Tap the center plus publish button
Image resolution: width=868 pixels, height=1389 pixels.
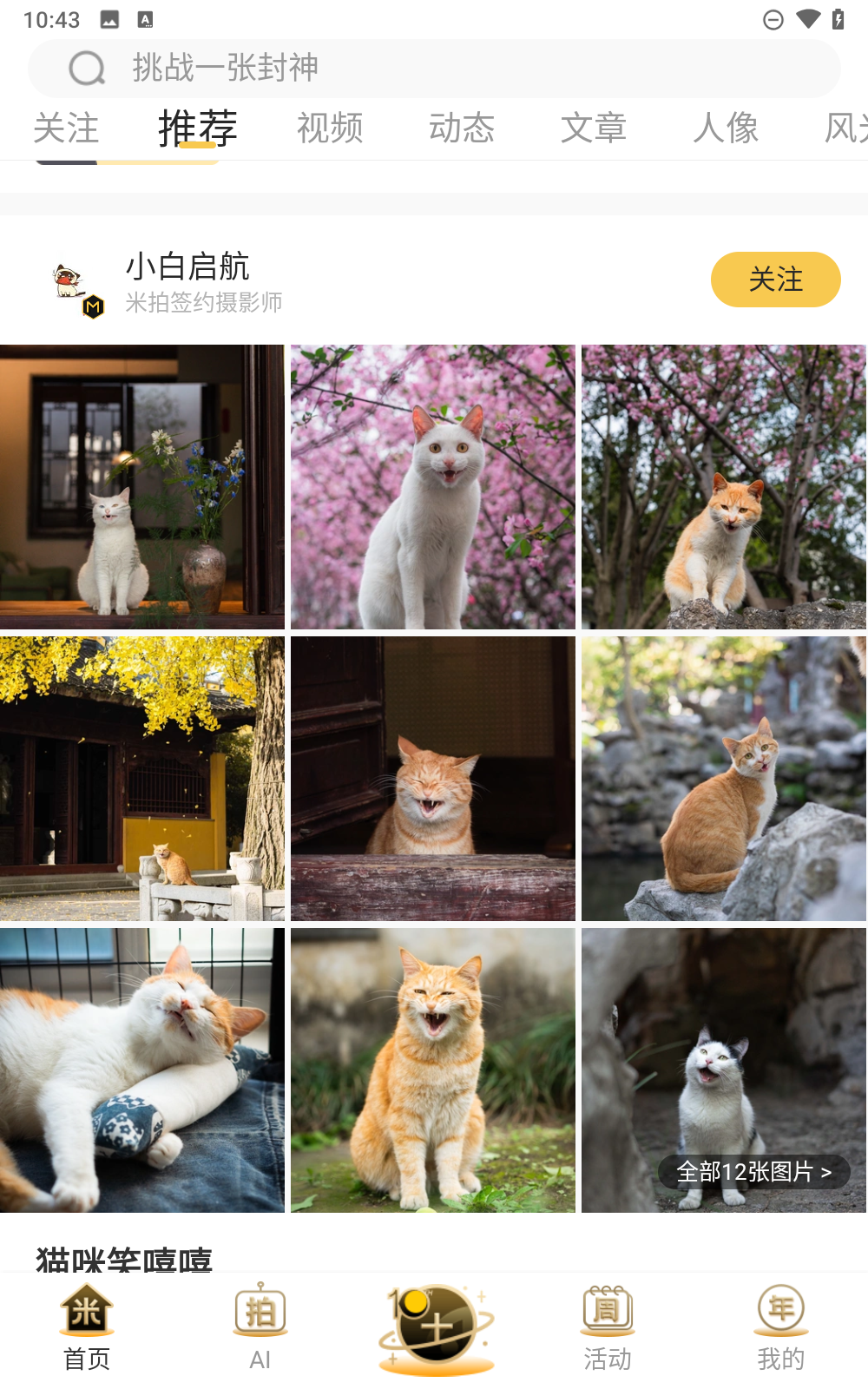coord(436,1328)
